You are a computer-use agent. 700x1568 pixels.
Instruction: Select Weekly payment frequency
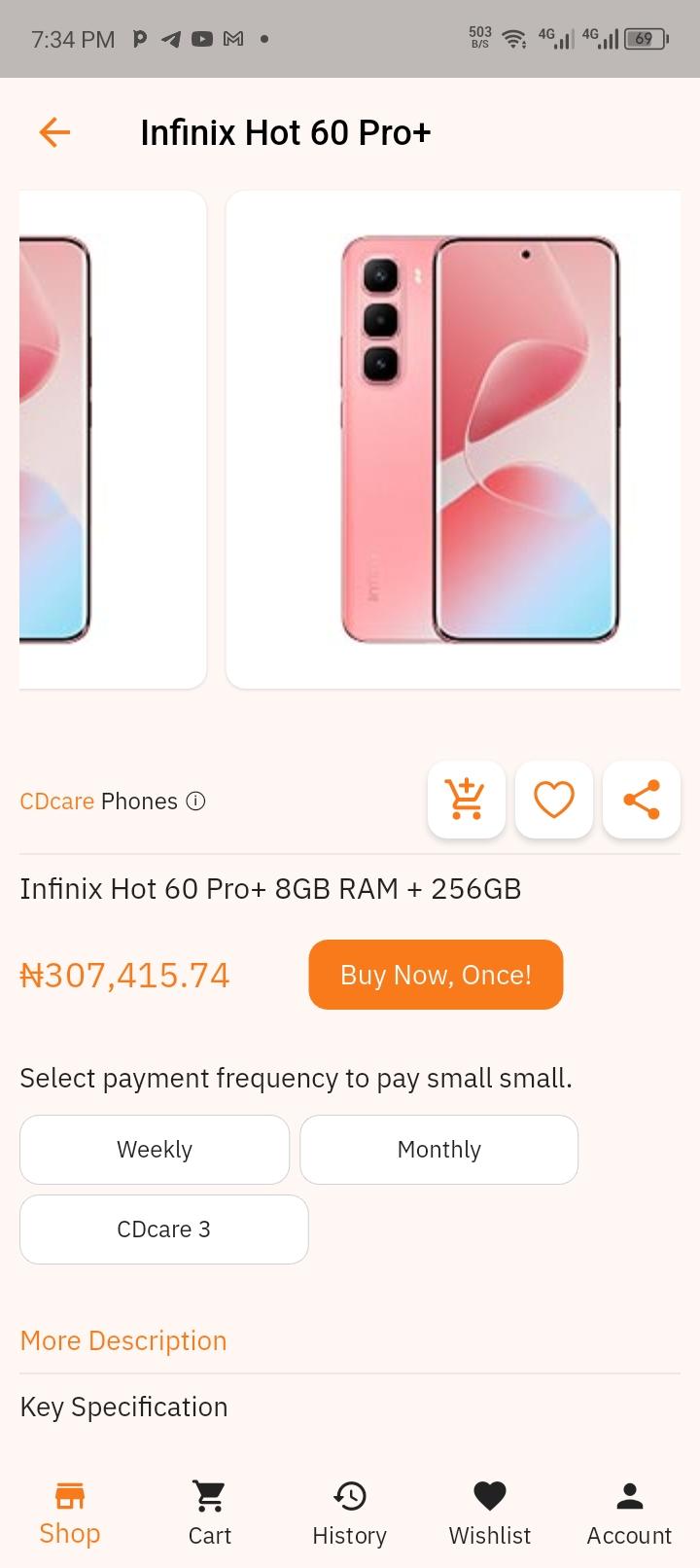coord(155,1150)
